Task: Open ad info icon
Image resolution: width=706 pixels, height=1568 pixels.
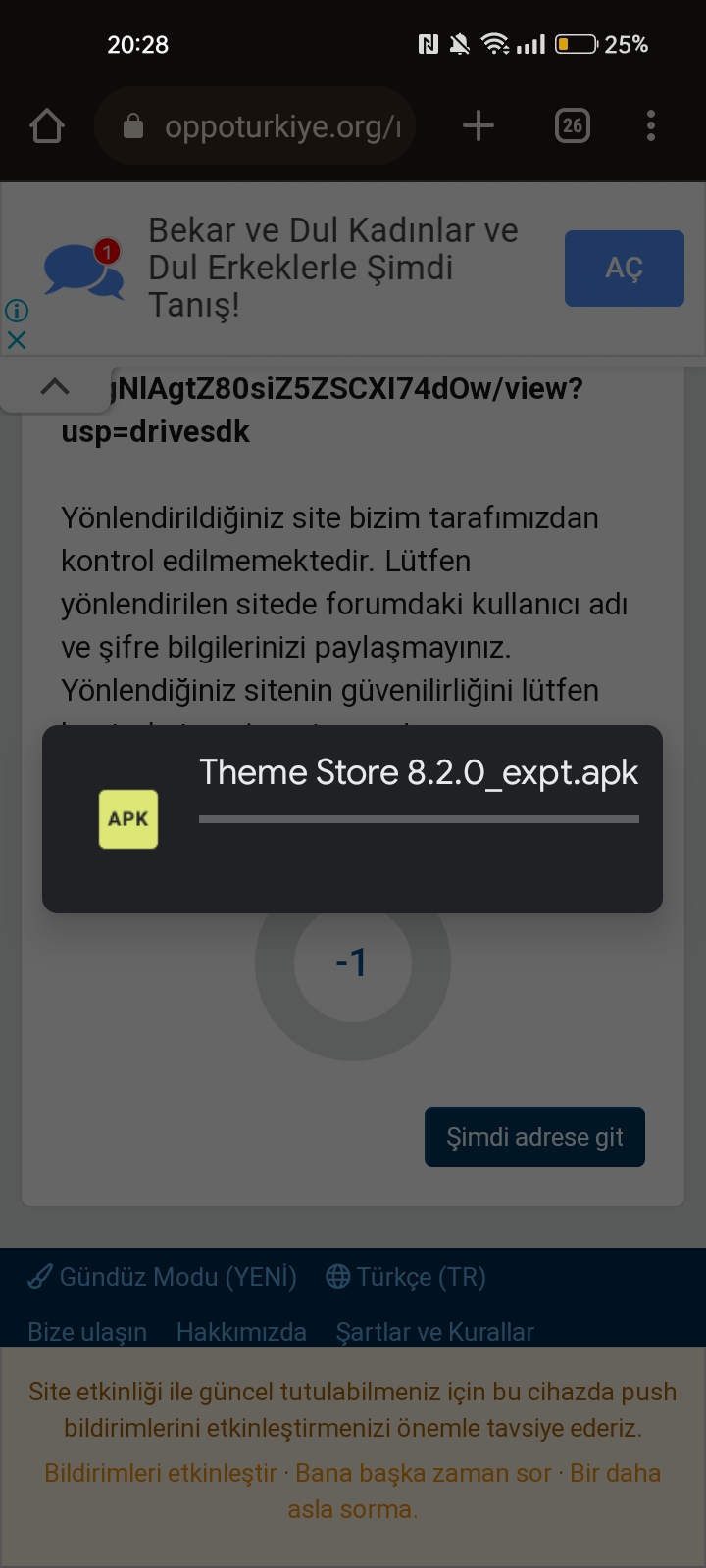Action: [17, 311]
